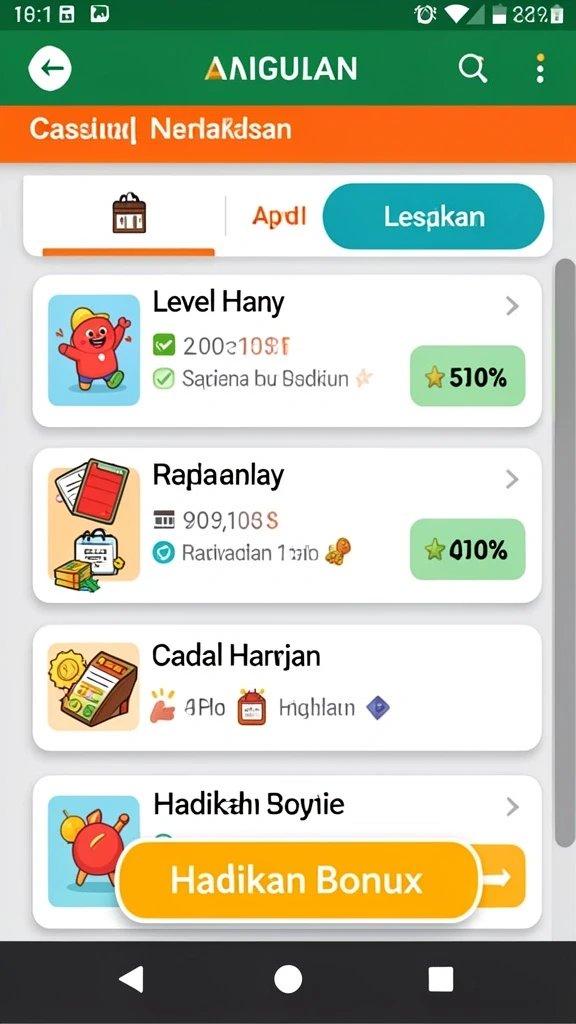Open recent apps from navigation bar
The width and height of the screenshot is (576, 1024).
click(441, 980)
